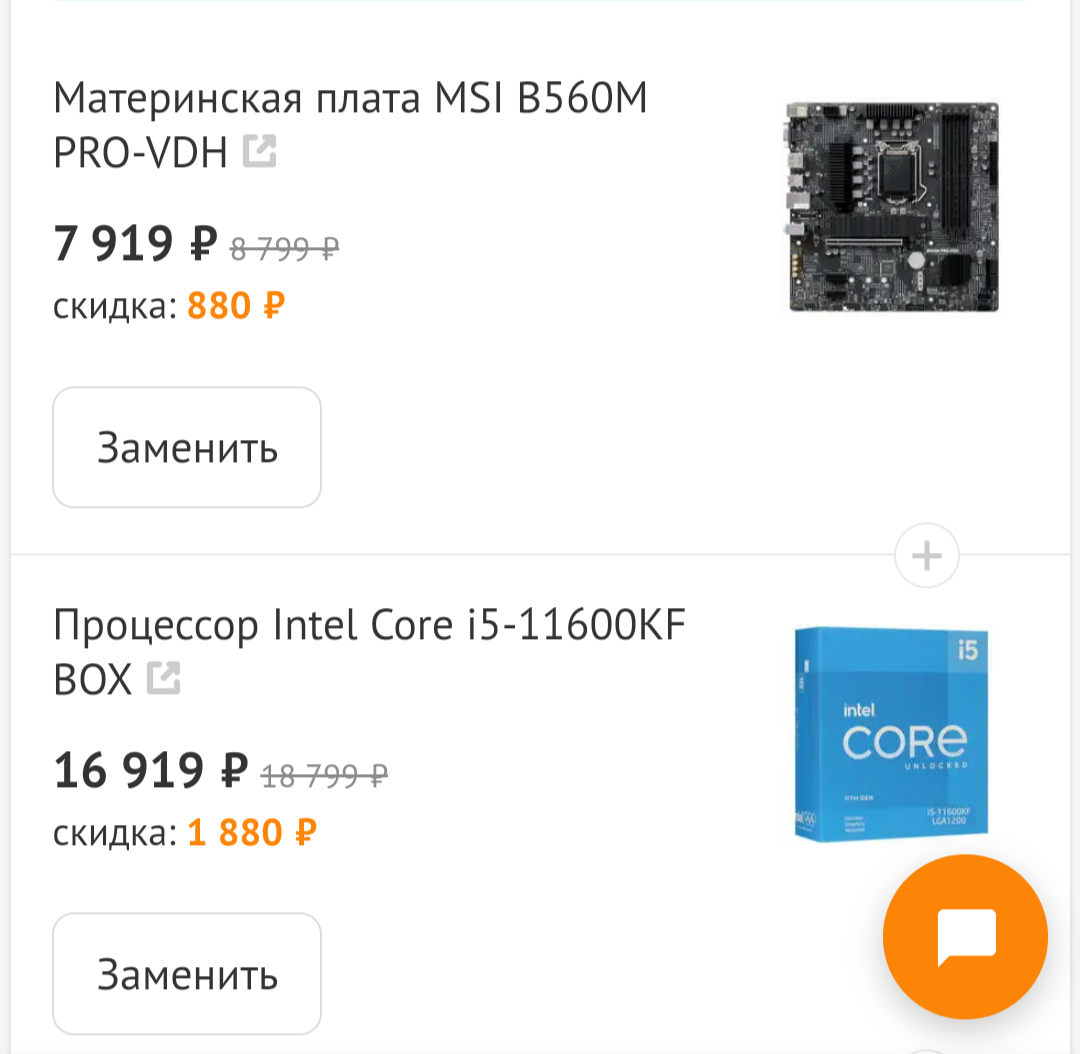Open the orange support chat button

pos(965,937)
